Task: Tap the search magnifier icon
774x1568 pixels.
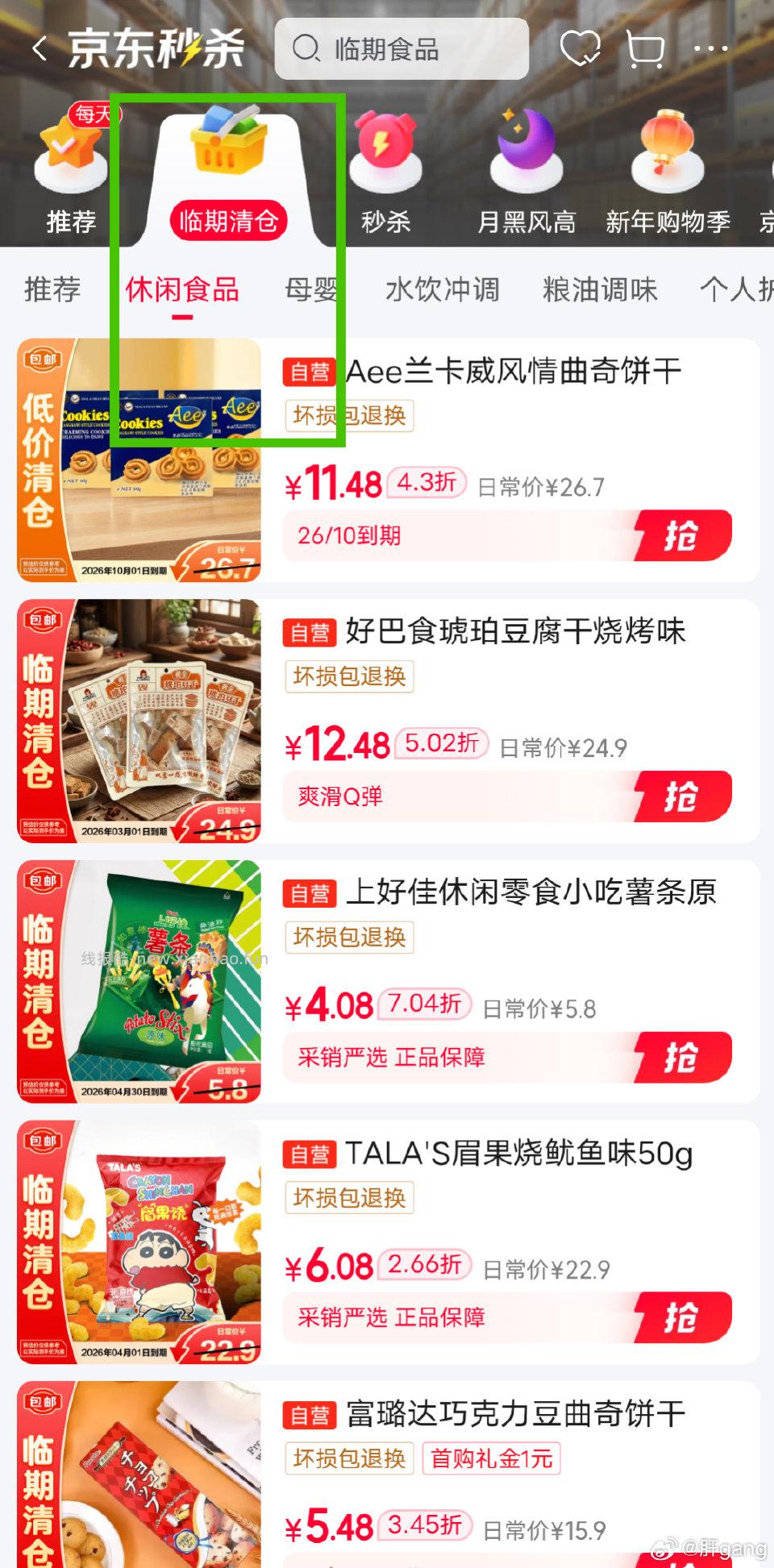Action: [x=306, y=48]
